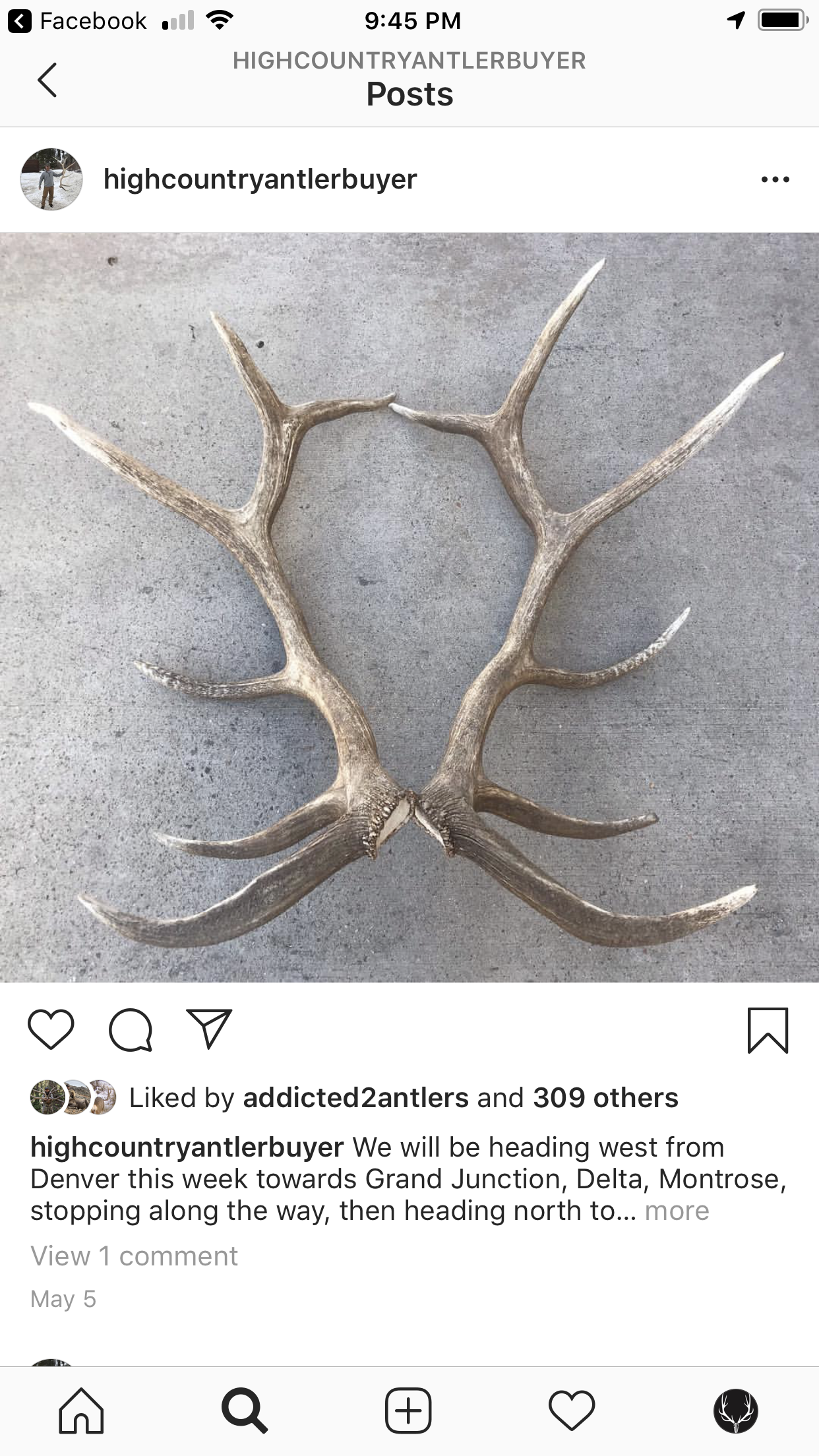The width and height of the screenshot is (819, 1456).
Task: Create a new post
Action: 408,1411
